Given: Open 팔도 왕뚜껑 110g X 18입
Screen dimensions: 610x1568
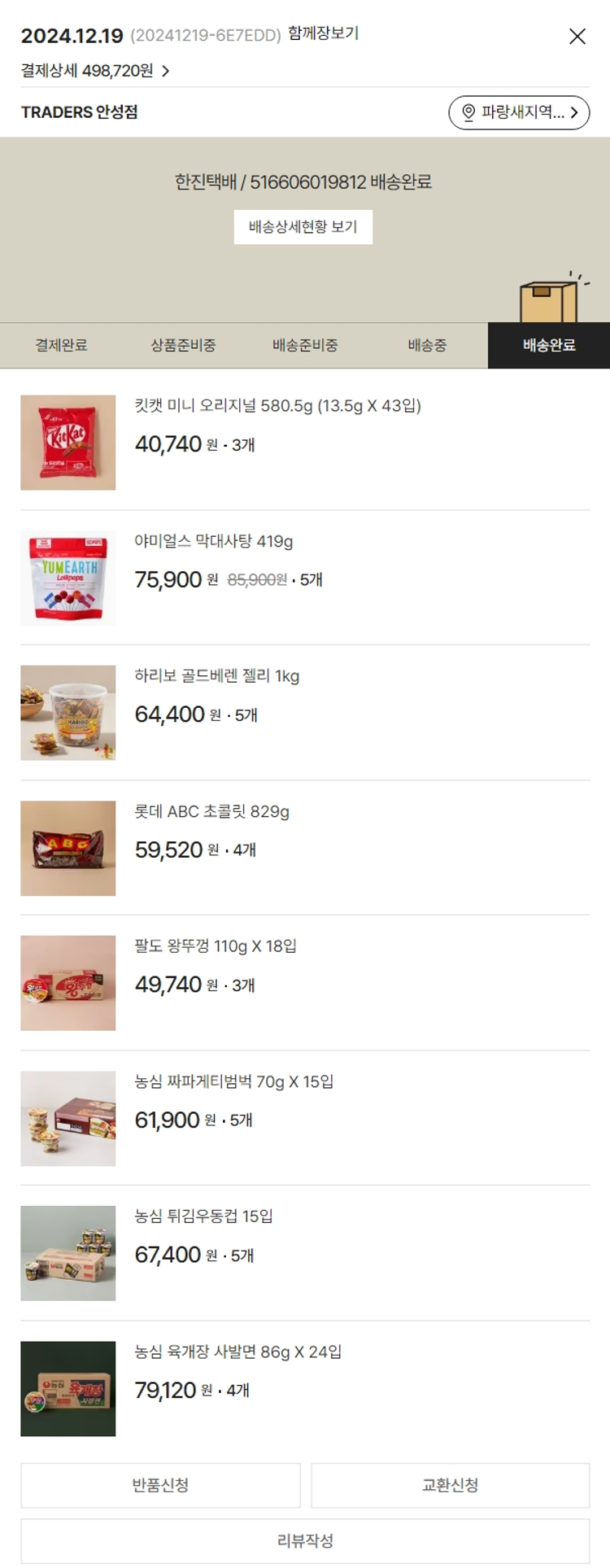Looking at the screenshot, I should [216, 946].
